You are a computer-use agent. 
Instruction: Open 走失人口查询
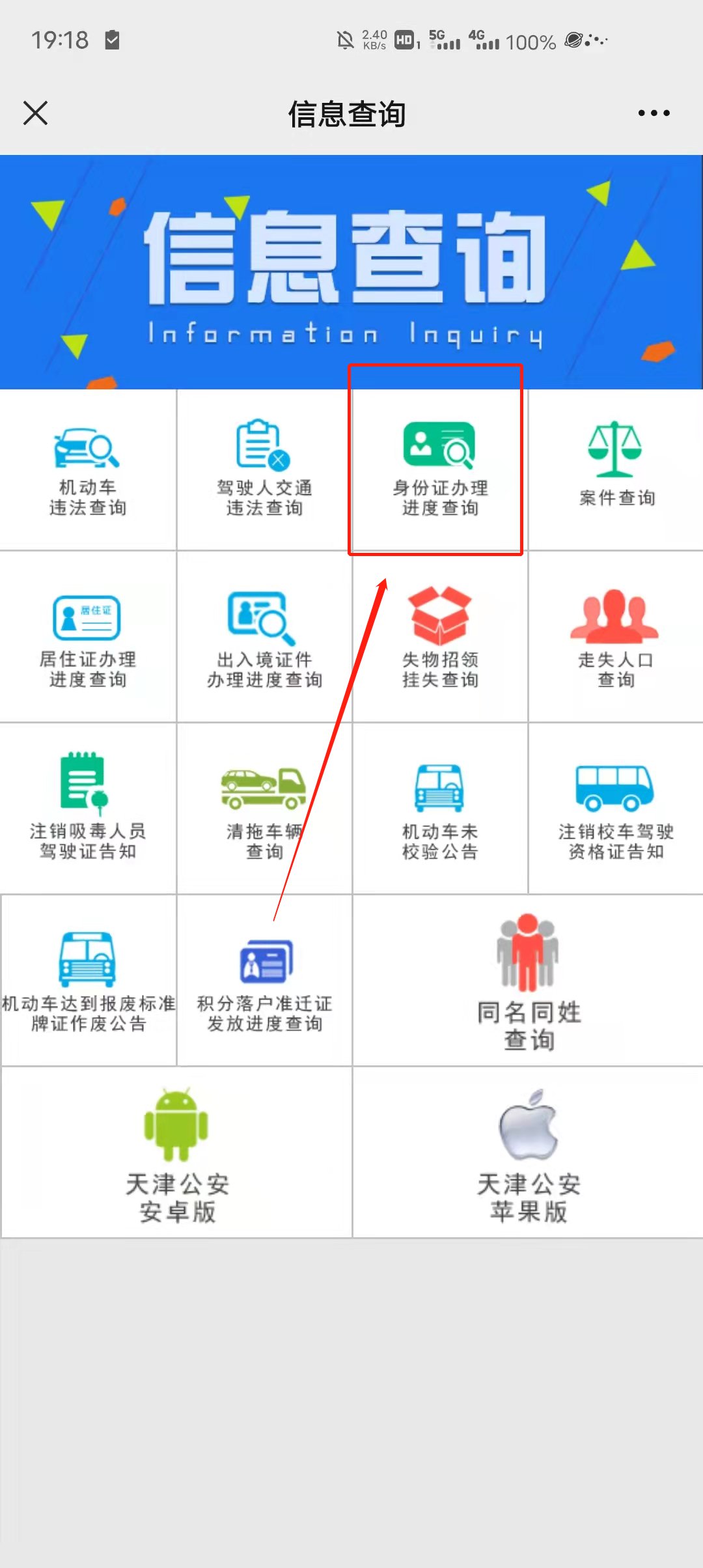616,638
